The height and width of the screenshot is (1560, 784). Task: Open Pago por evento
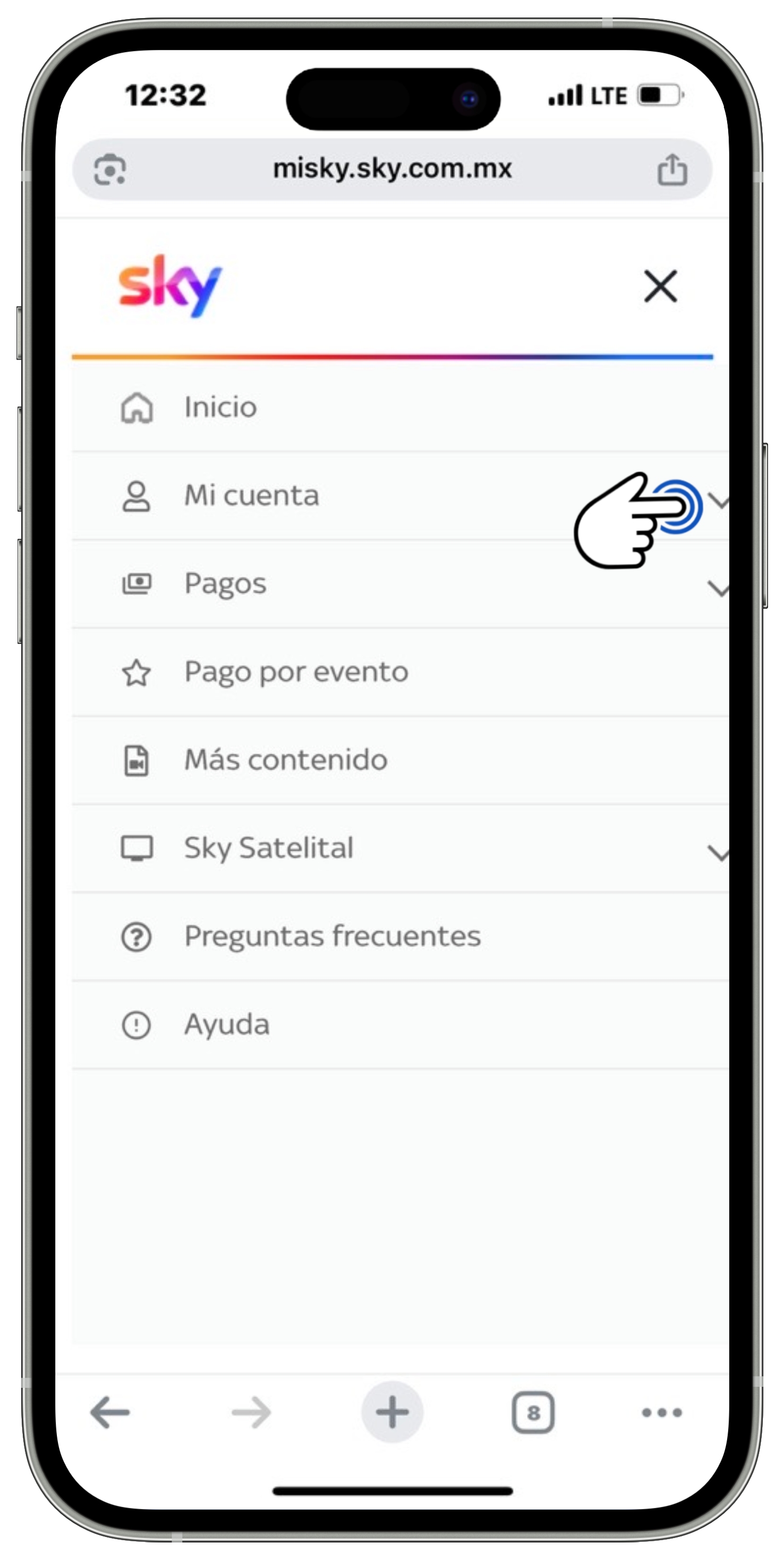[x=296, y=672]
